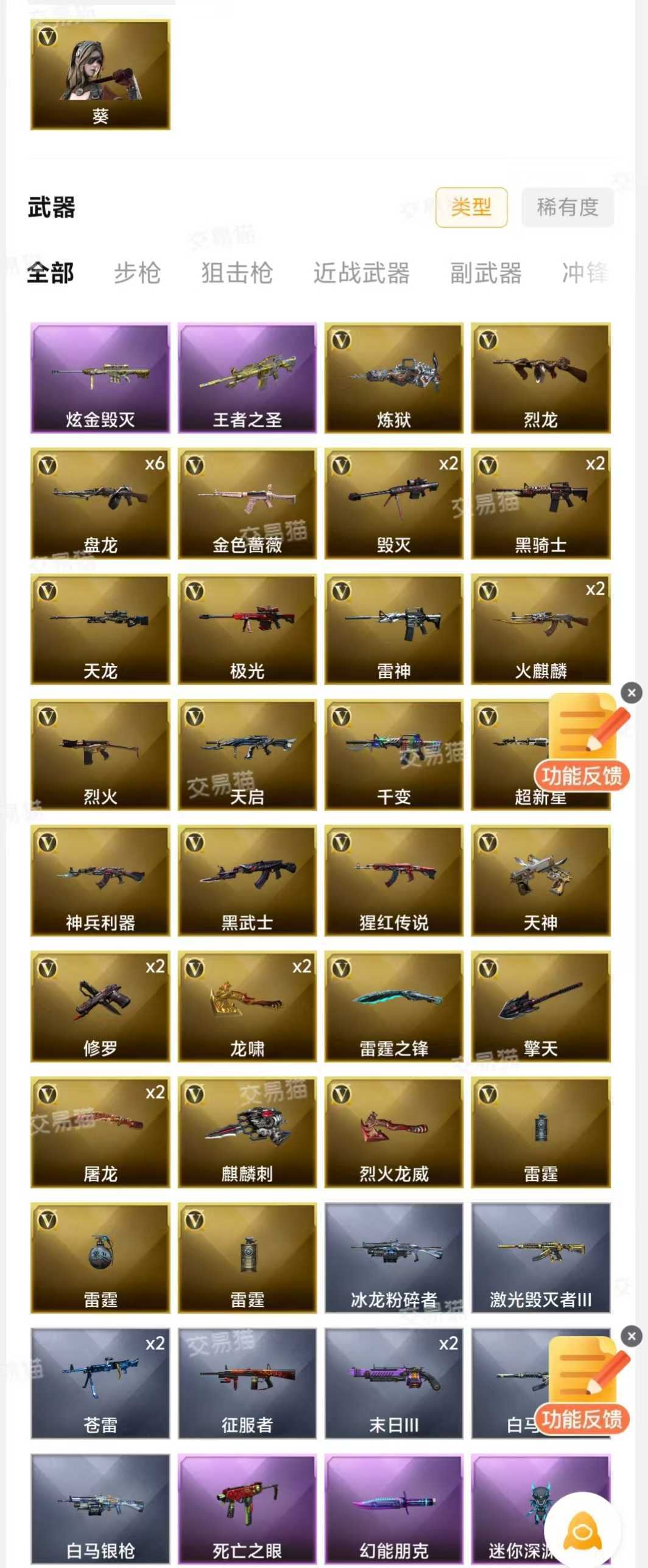The image size is (648, 1568).
Task: Open the 炼狱 weapon tile
Action: pyautogui.click(x=394, y=378)
